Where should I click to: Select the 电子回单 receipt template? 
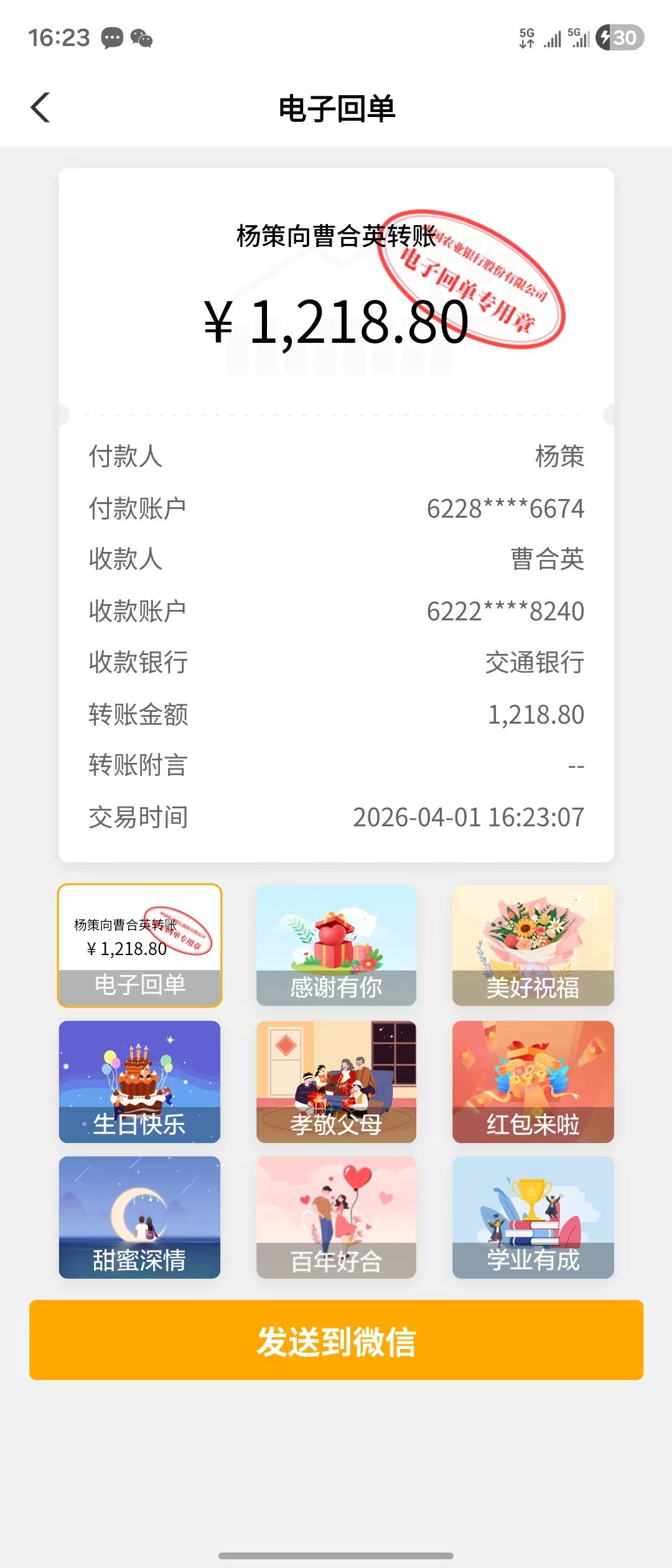(x=139, y=945)
